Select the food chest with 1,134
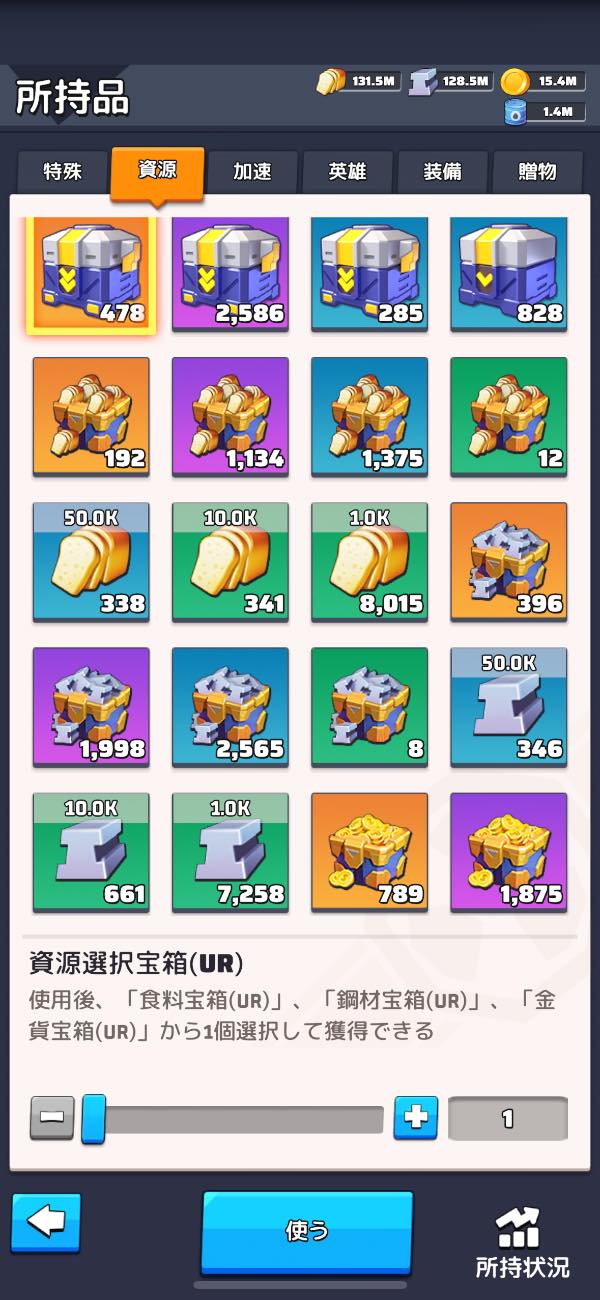600x1300 pixels. [230, 417]
